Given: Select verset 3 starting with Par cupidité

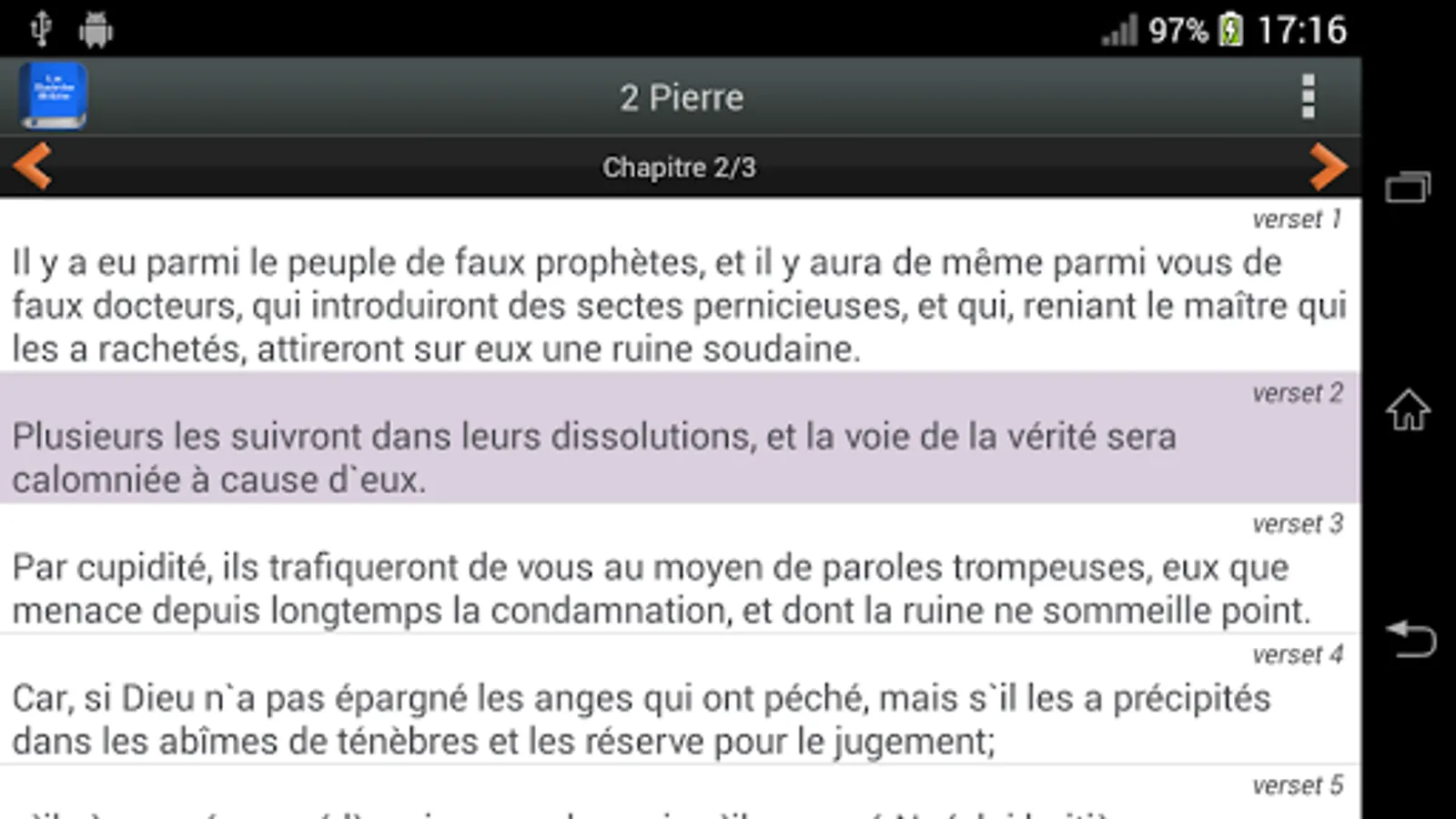Looking at the screenshot, I should coord(678,588).
